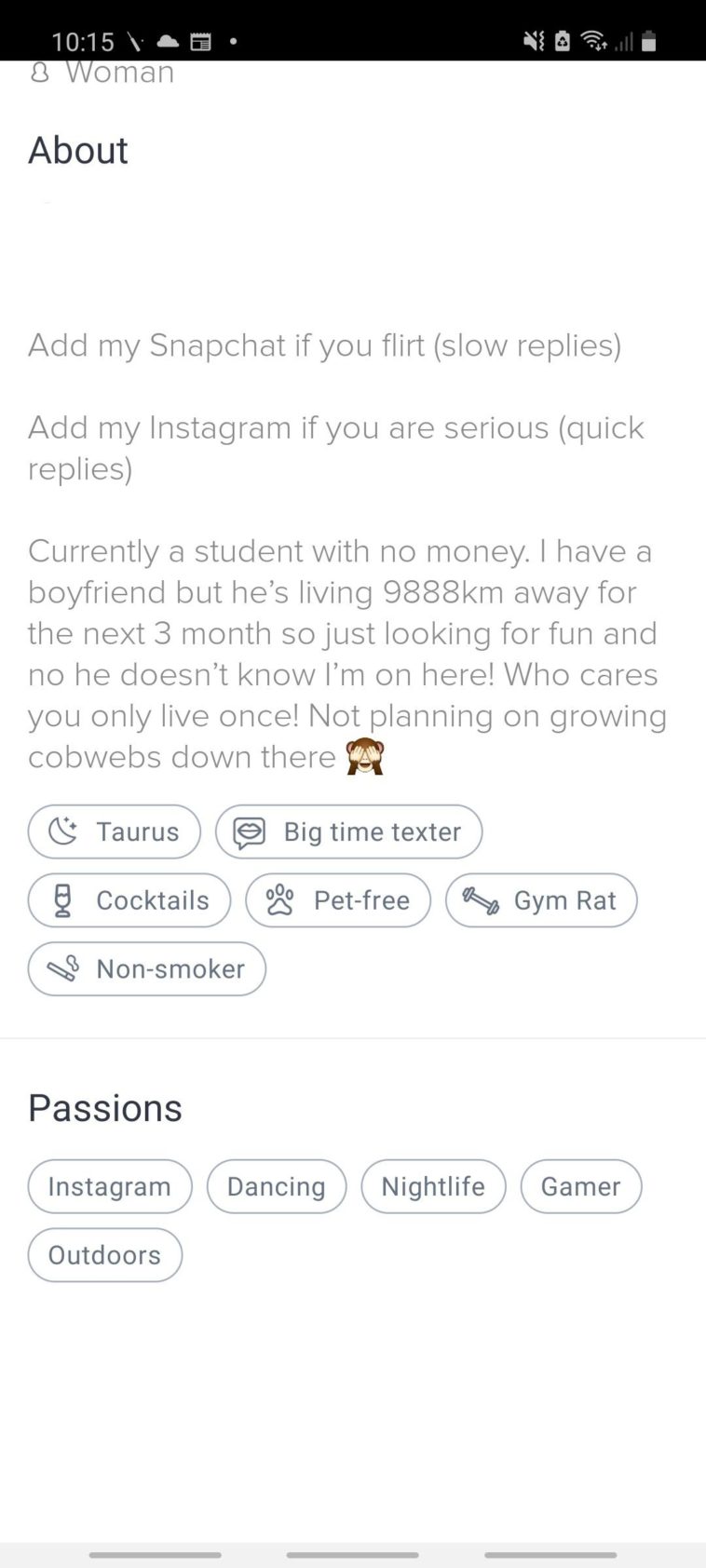Select the Dancing passion chip

(277, 1186)
